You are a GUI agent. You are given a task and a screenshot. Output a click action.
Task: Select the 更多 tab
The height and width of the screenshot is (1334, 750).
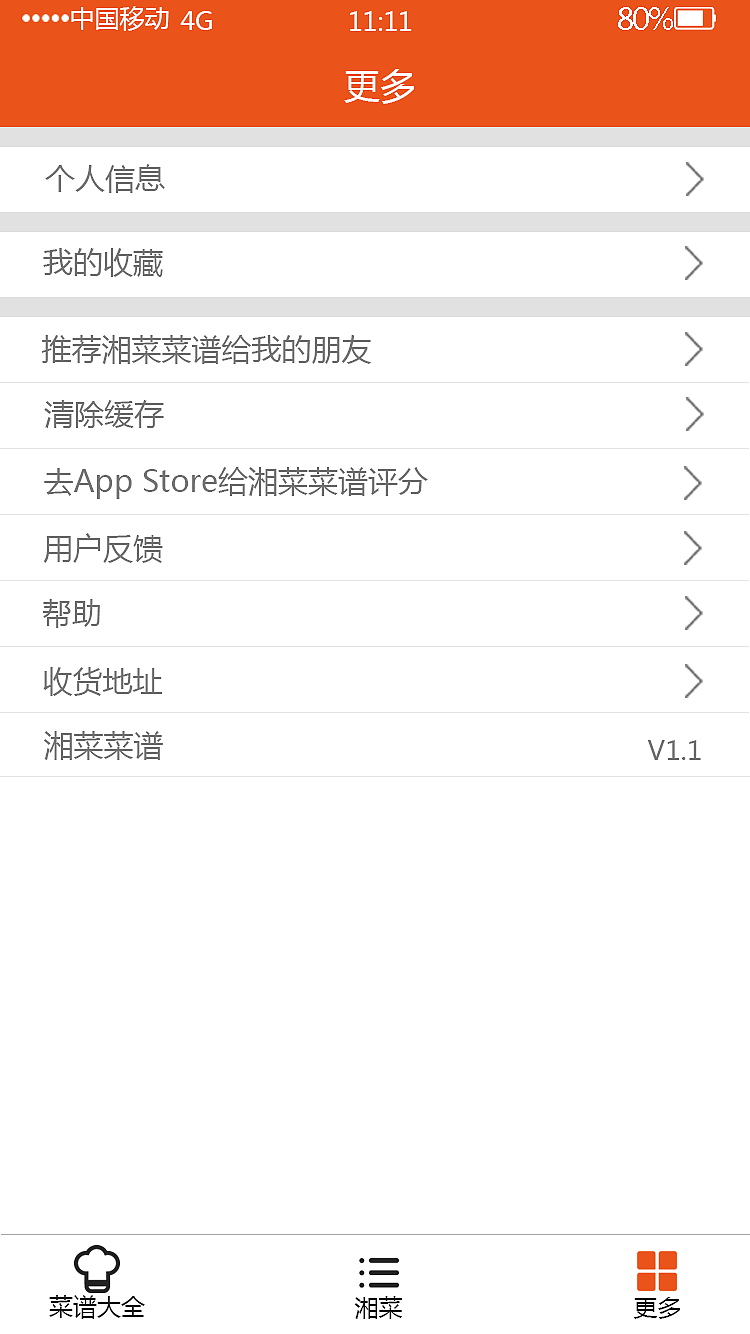click(657, 1284)
